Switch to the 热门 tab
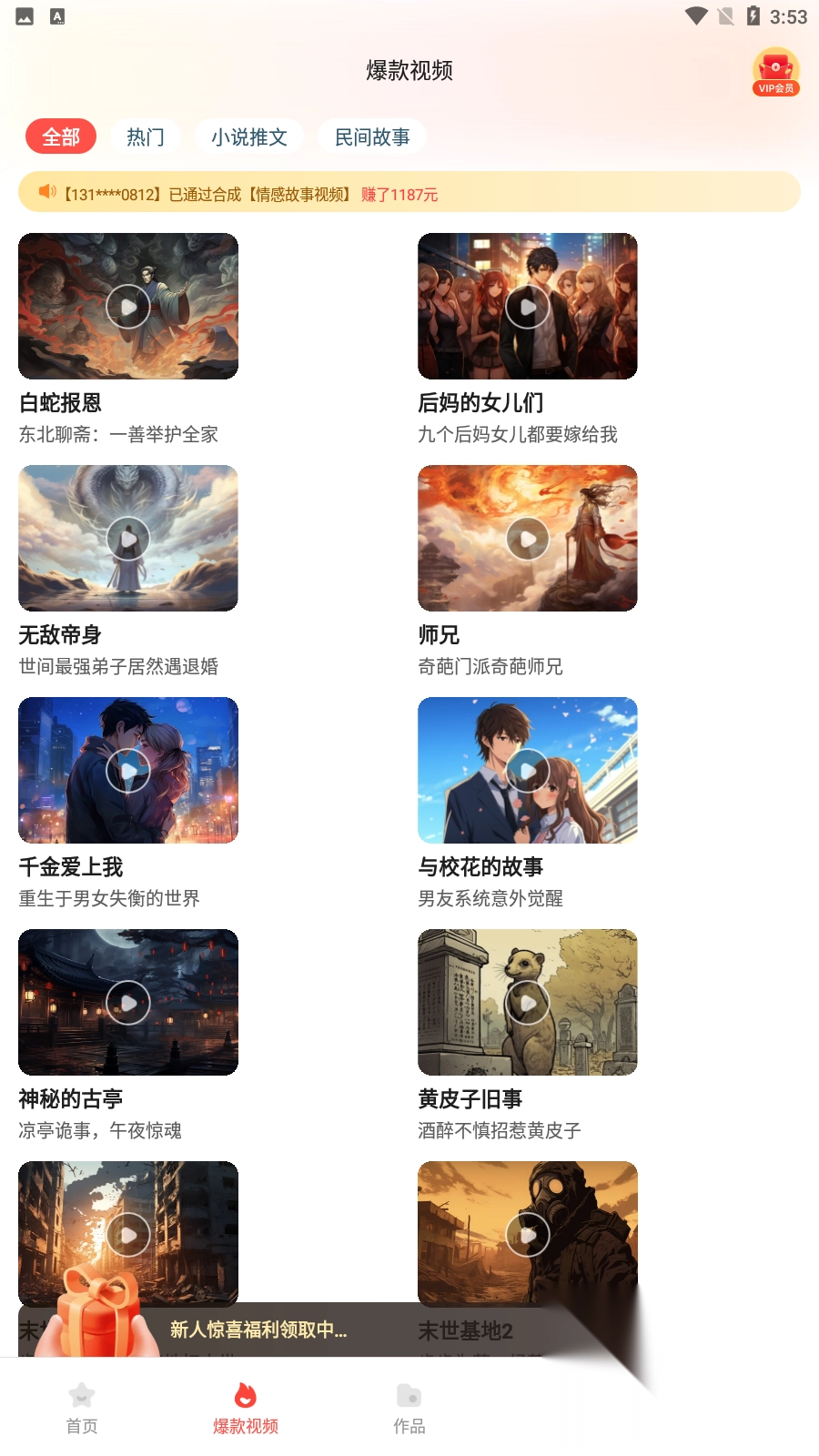This screenshot has width=819, height=1456. coord(146,136)
